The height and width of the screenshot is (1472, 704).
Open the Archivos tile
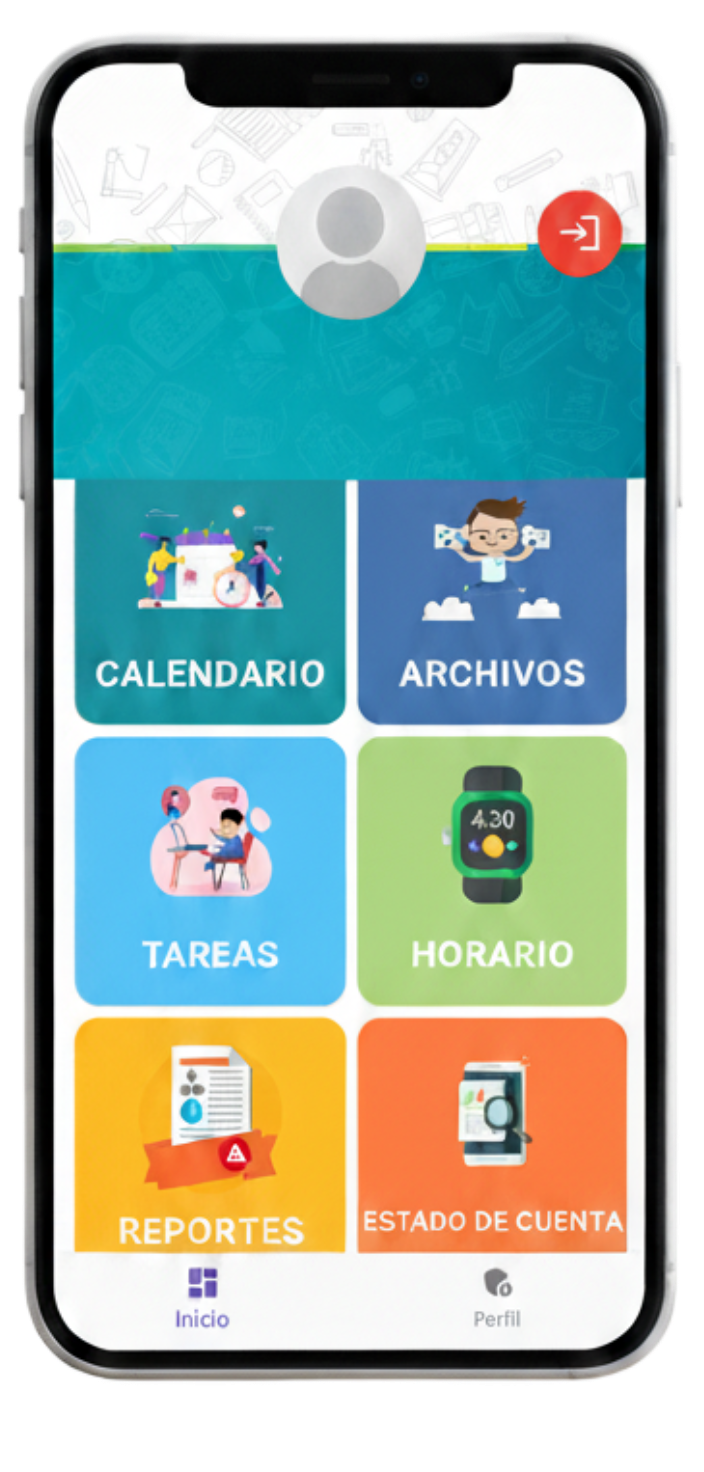coord(492,602)
